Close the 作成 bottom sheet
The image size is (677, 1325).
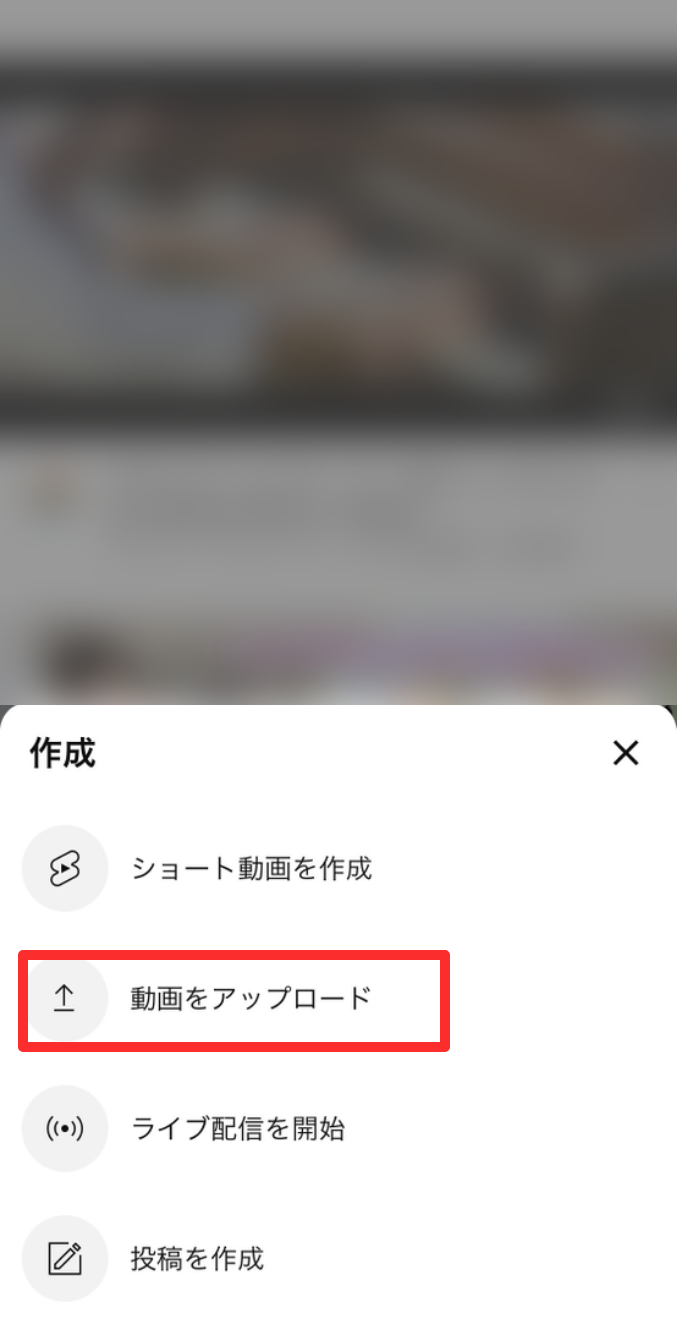pos(625,753)
